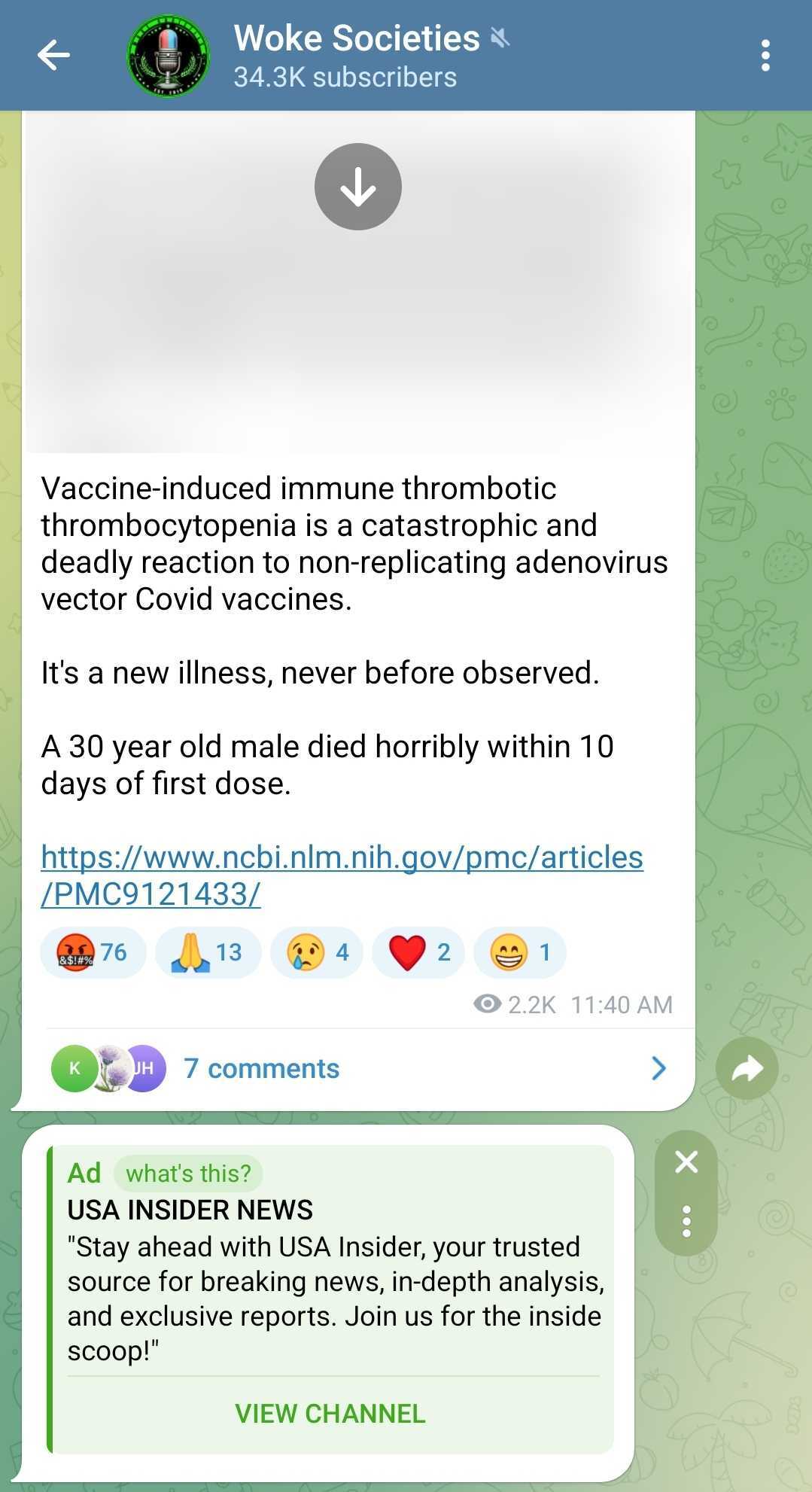Open the ad options three dots
This screenshot has height=1492, width=812.
click(x=686, y=1221)
